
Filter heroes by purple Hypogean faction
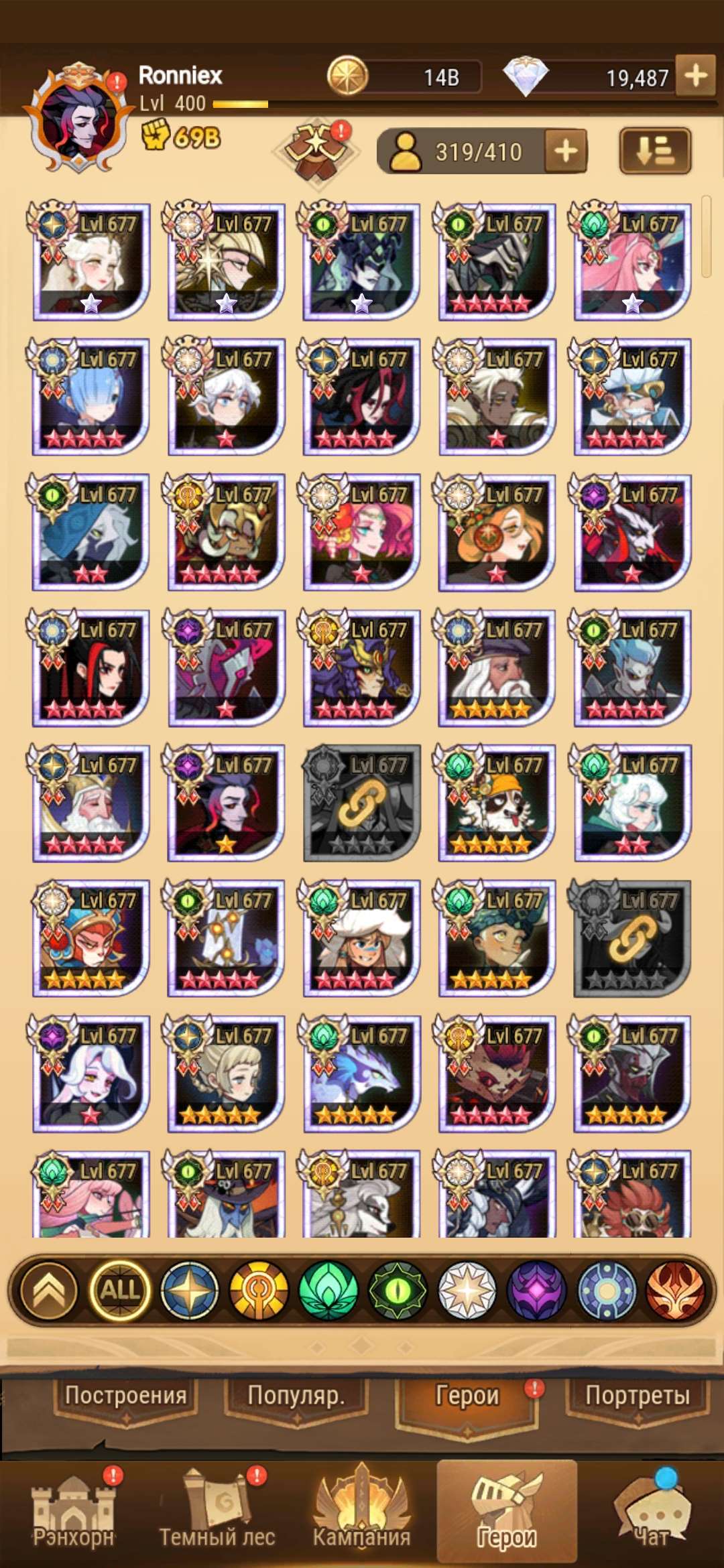point(536,1289)
